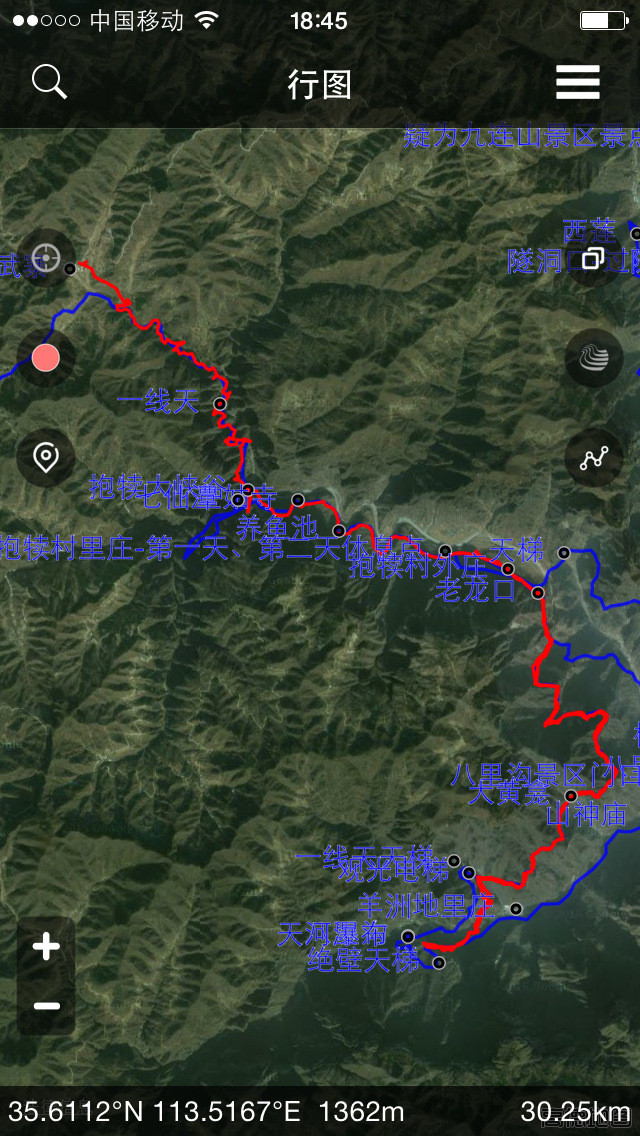Select the 山神庙 waypoint marker

point(571,795)
